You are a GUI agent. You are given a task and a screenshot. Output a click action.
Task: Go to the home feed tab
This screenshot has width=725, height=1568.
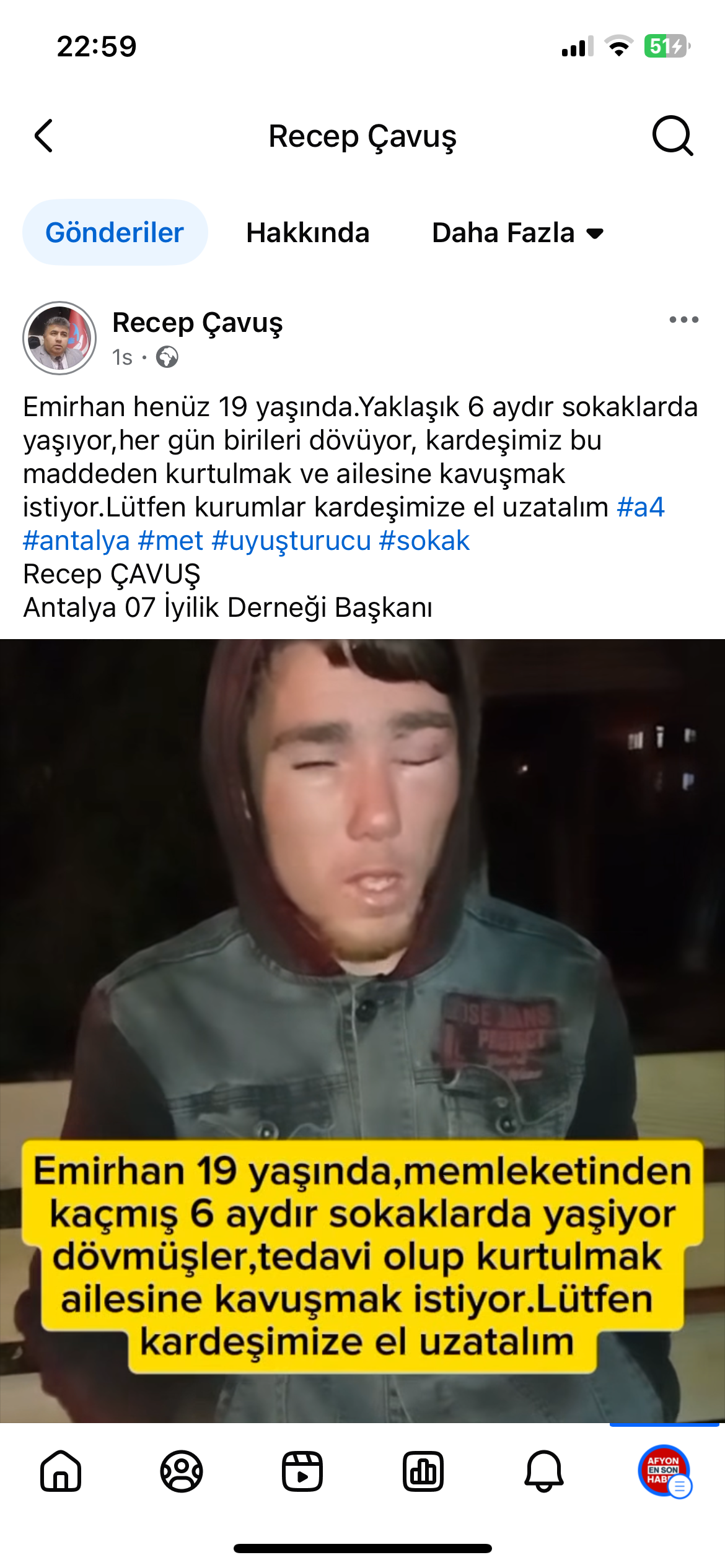[61, 1471]
